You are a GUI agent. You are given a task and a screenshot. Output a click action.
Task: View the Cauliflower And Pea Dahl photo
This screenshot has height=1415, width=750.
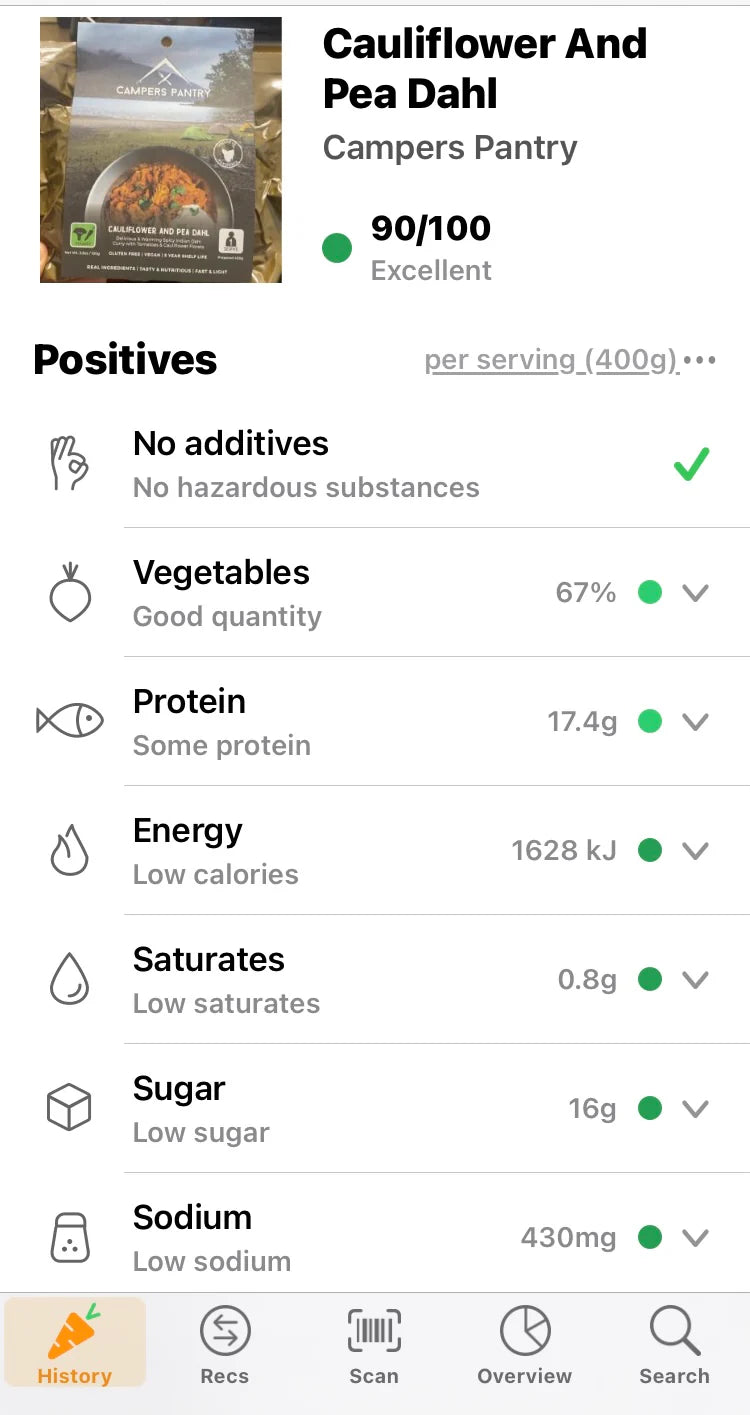[x=161, y=150]
